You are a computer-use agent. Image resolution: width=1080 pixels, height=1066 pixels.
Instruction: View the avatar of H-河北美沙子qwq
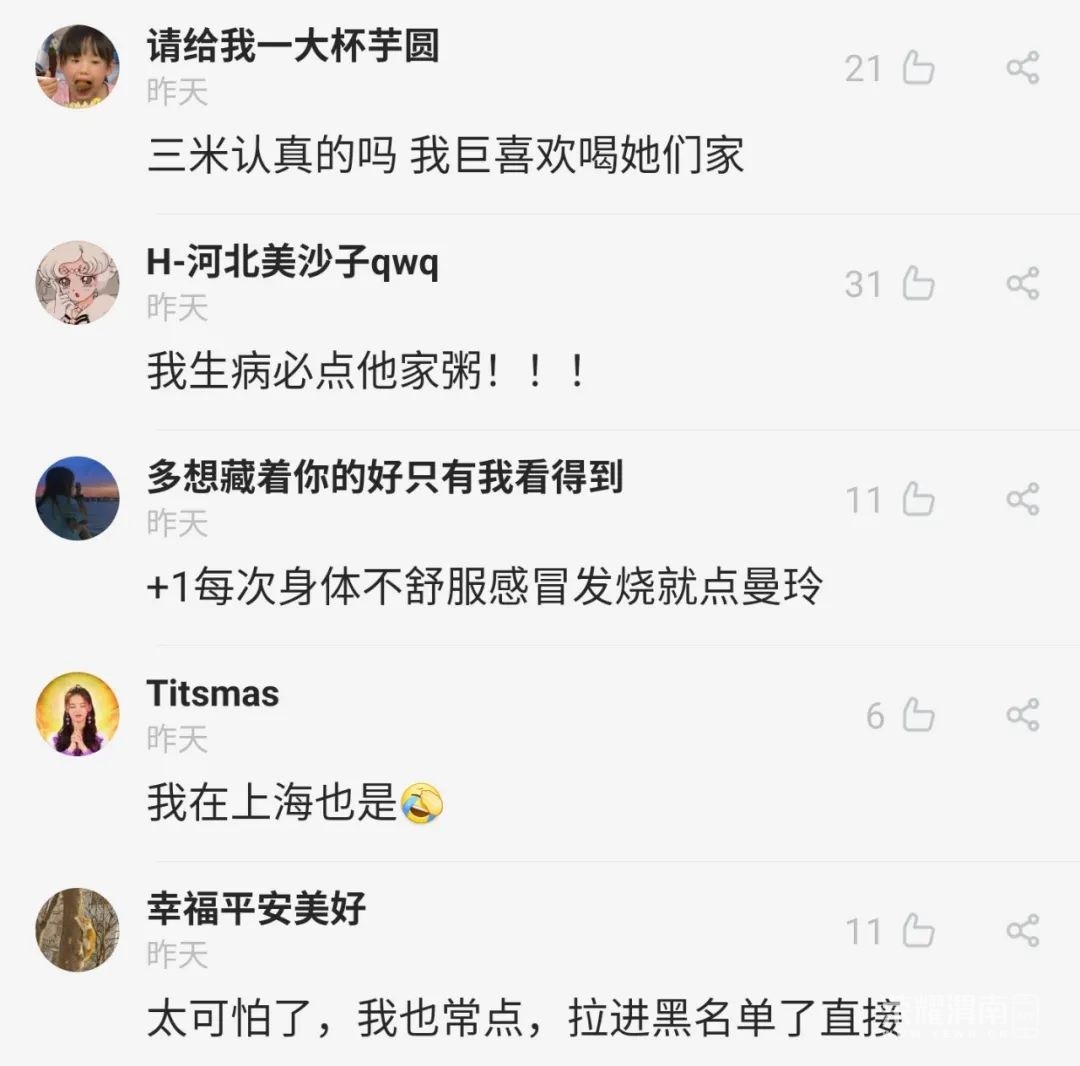tap(77, 282)
